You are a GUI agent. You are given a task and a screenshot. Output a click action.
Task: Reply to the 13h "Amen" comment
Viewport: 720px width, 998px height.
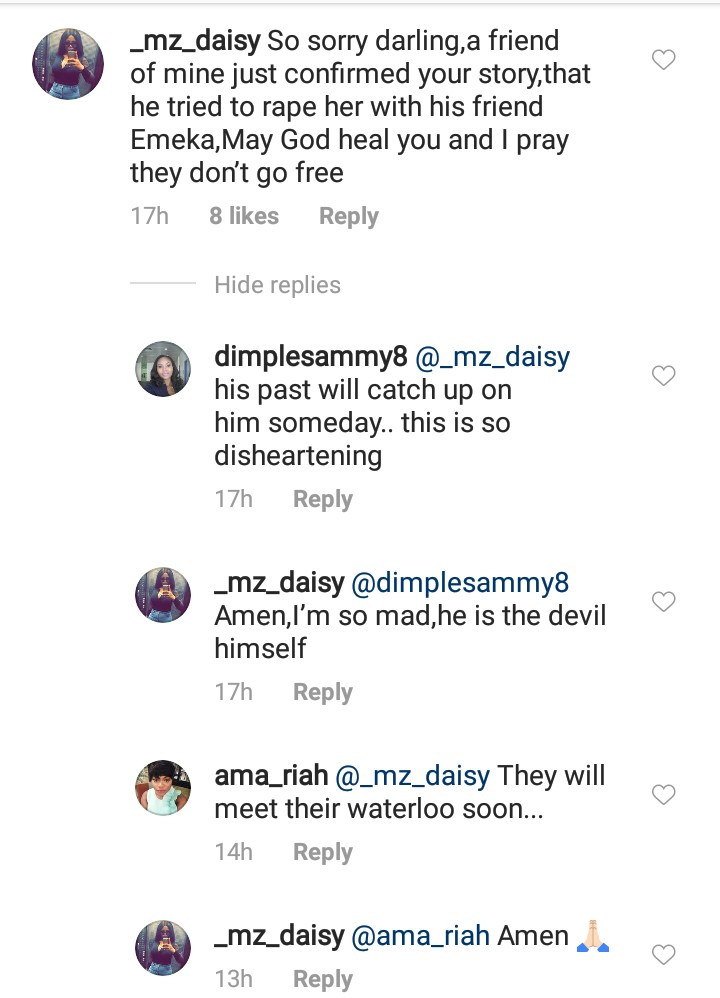coord(322,980)
